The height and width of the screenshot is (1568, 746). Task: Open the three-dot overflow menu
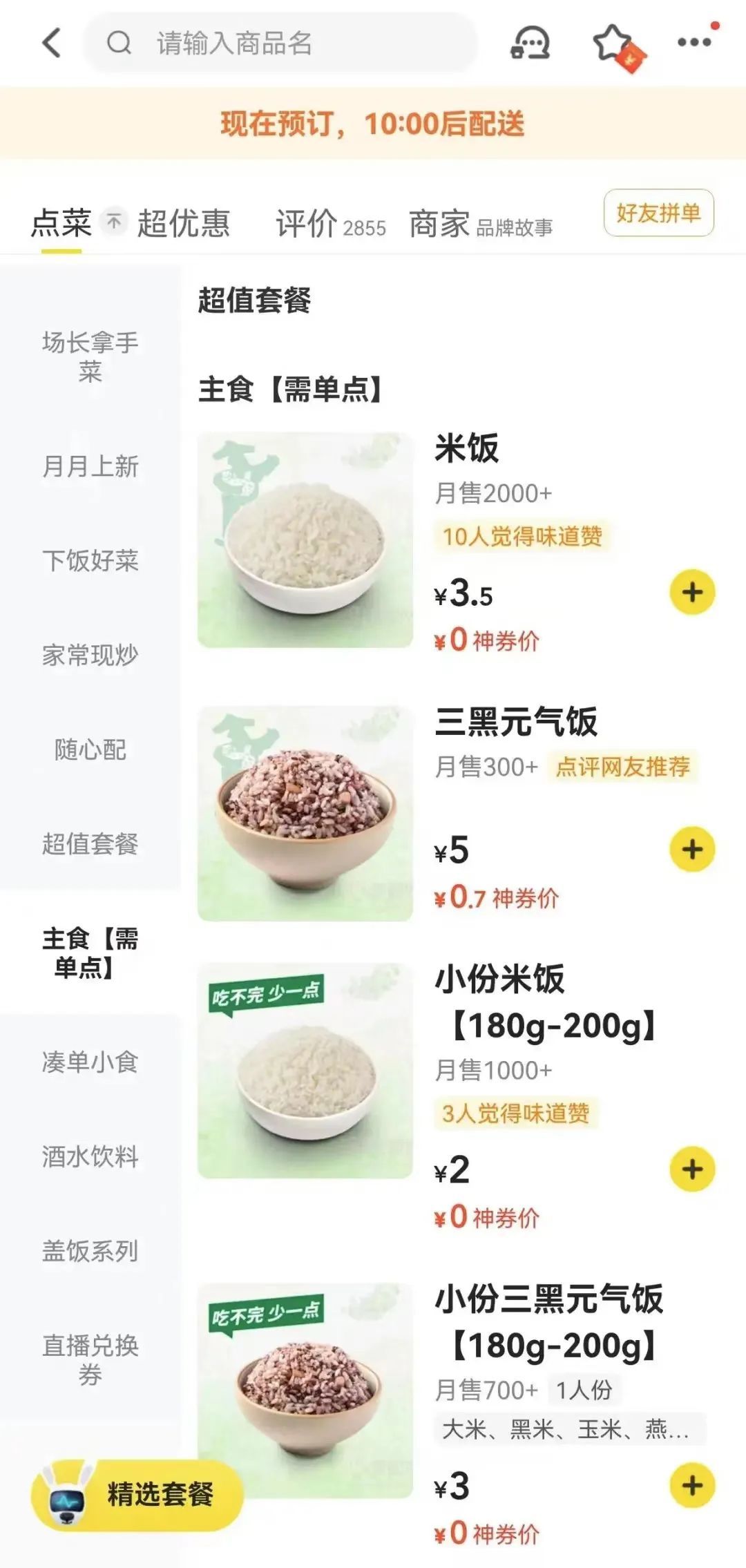[694, 43]
